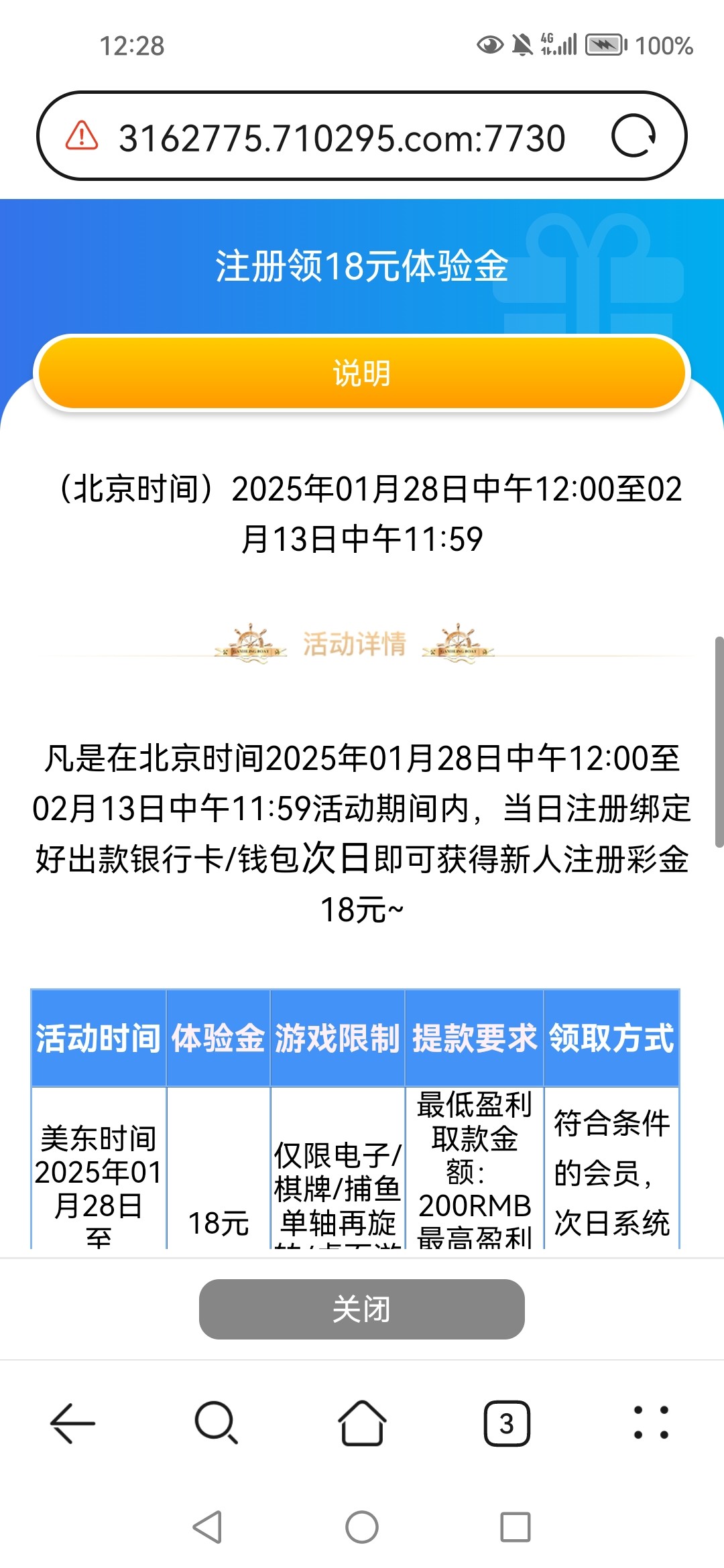The image size is (724, 1568).
Task: Tap the orange 说明 button
Action: 362,373
